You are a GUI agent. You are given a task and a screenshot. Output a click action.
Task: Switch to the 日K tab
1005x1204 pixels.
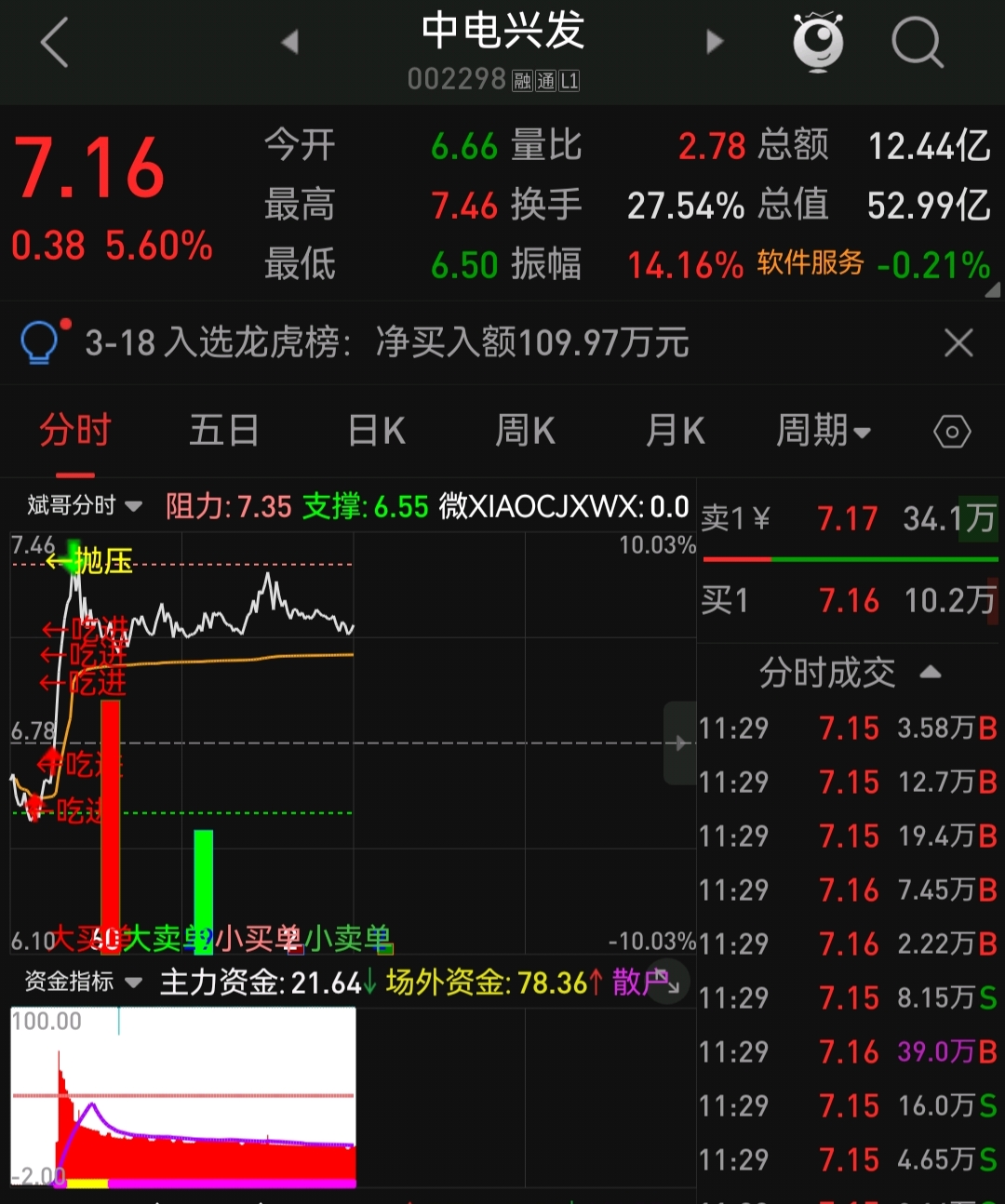[x=375, y=431]
